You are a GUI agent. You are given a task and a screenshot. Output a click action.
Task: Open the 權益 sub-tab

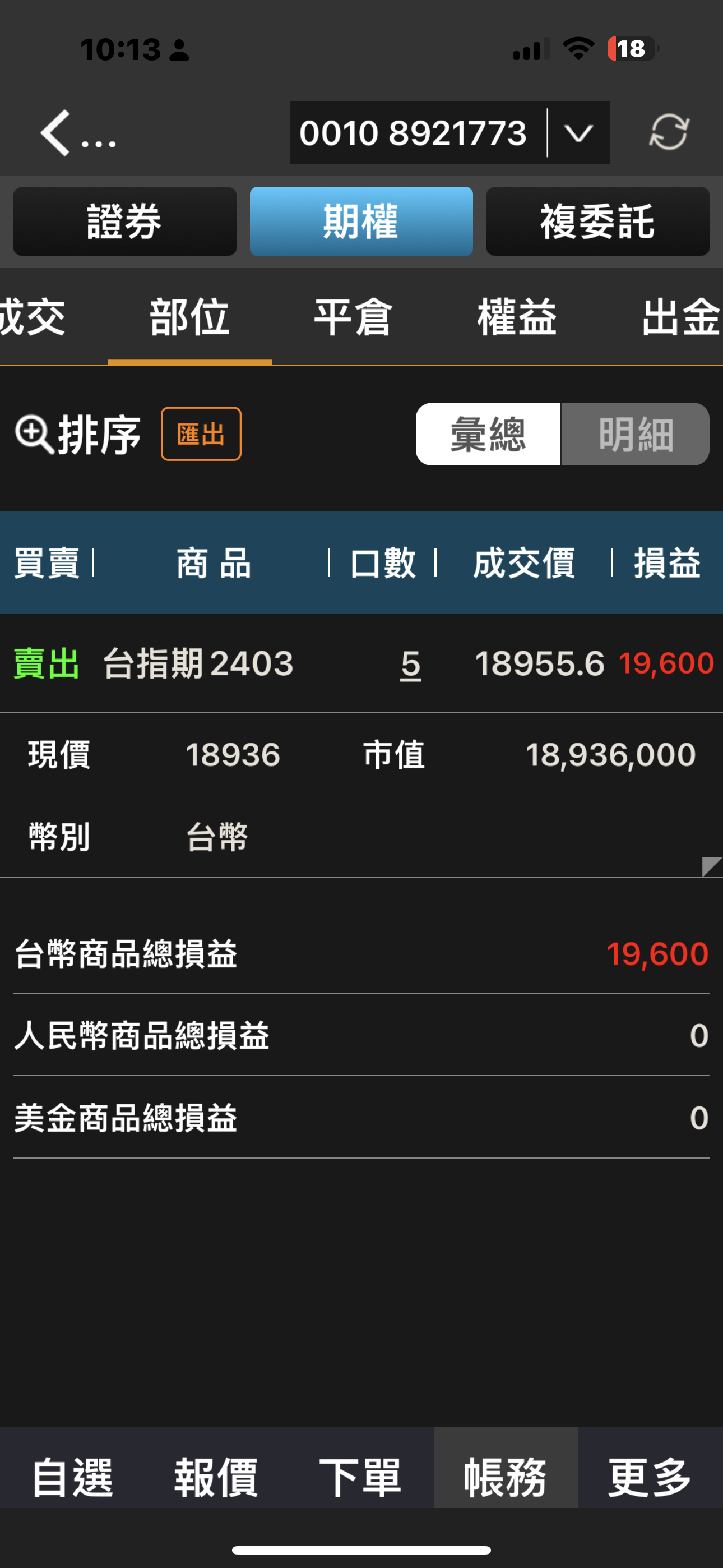click(x=517, y=317)
